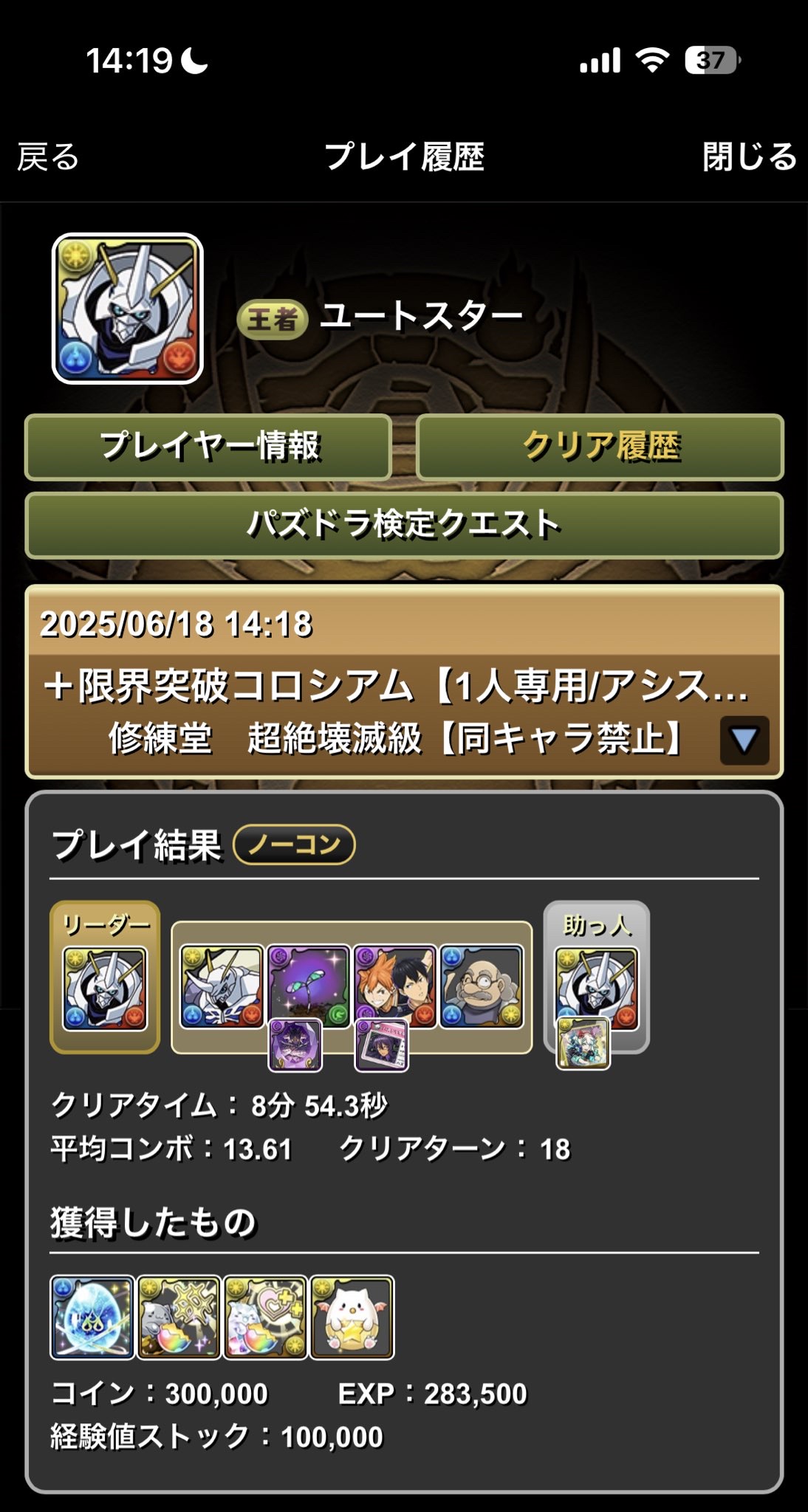Tap the blue egg reward item
808x1512 pixels.
92,1318
